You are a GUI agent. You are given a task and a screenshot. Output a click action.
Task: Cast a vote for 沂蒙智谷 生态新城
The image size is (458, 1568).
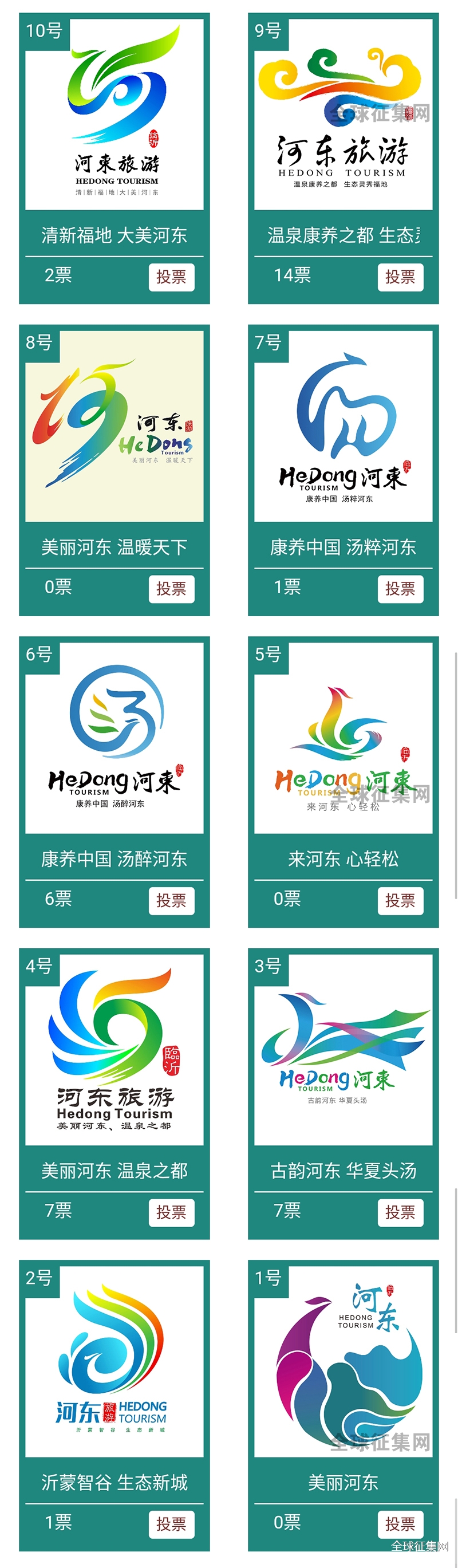(x=172, y=1523)
